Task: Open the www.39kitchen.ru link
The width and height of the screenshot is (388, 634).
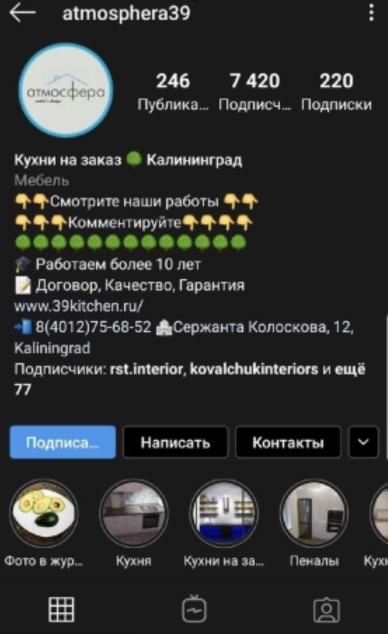Action: 79,306
